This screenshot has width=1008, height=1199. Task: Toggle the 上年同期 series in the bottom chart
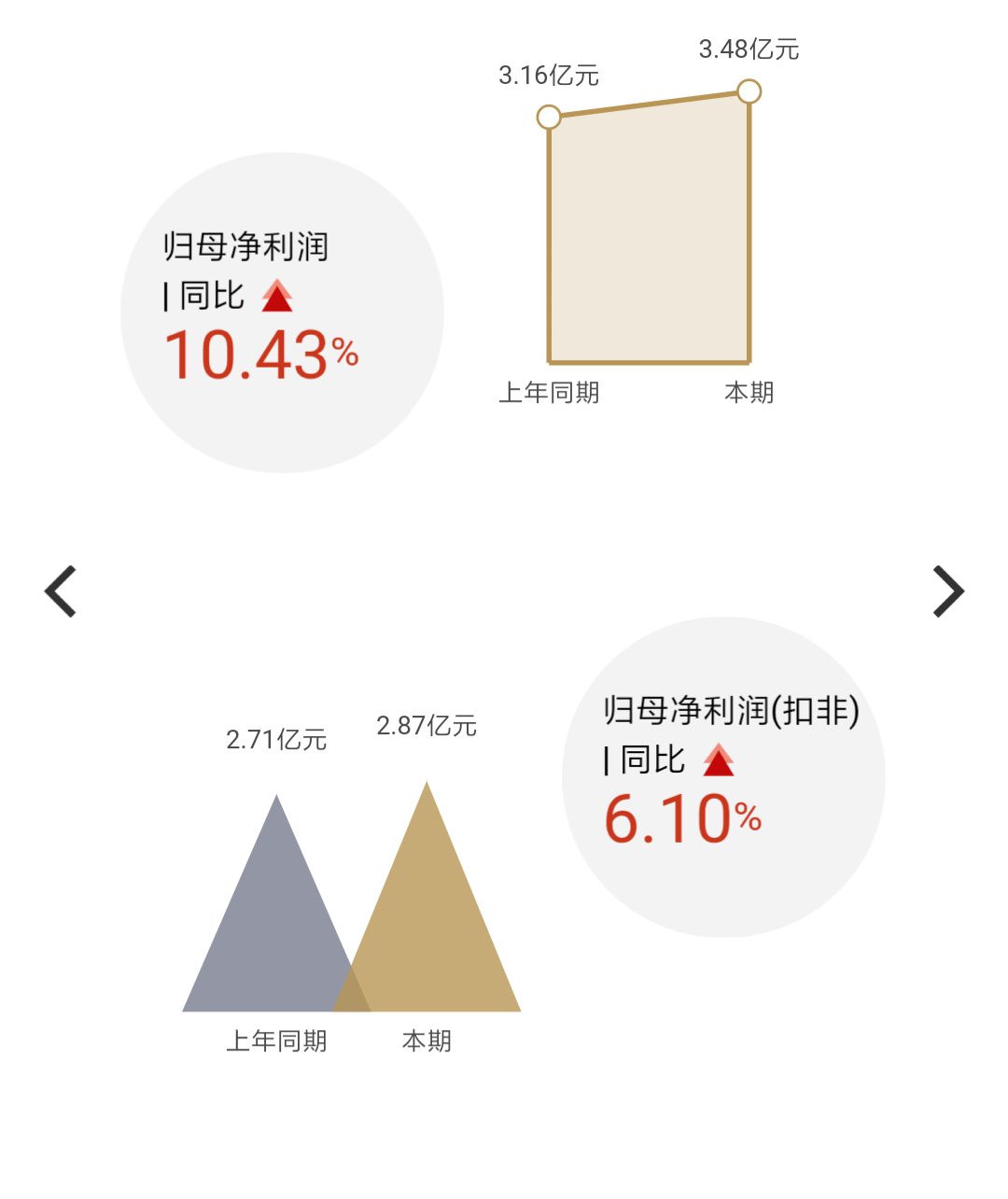277,1039
